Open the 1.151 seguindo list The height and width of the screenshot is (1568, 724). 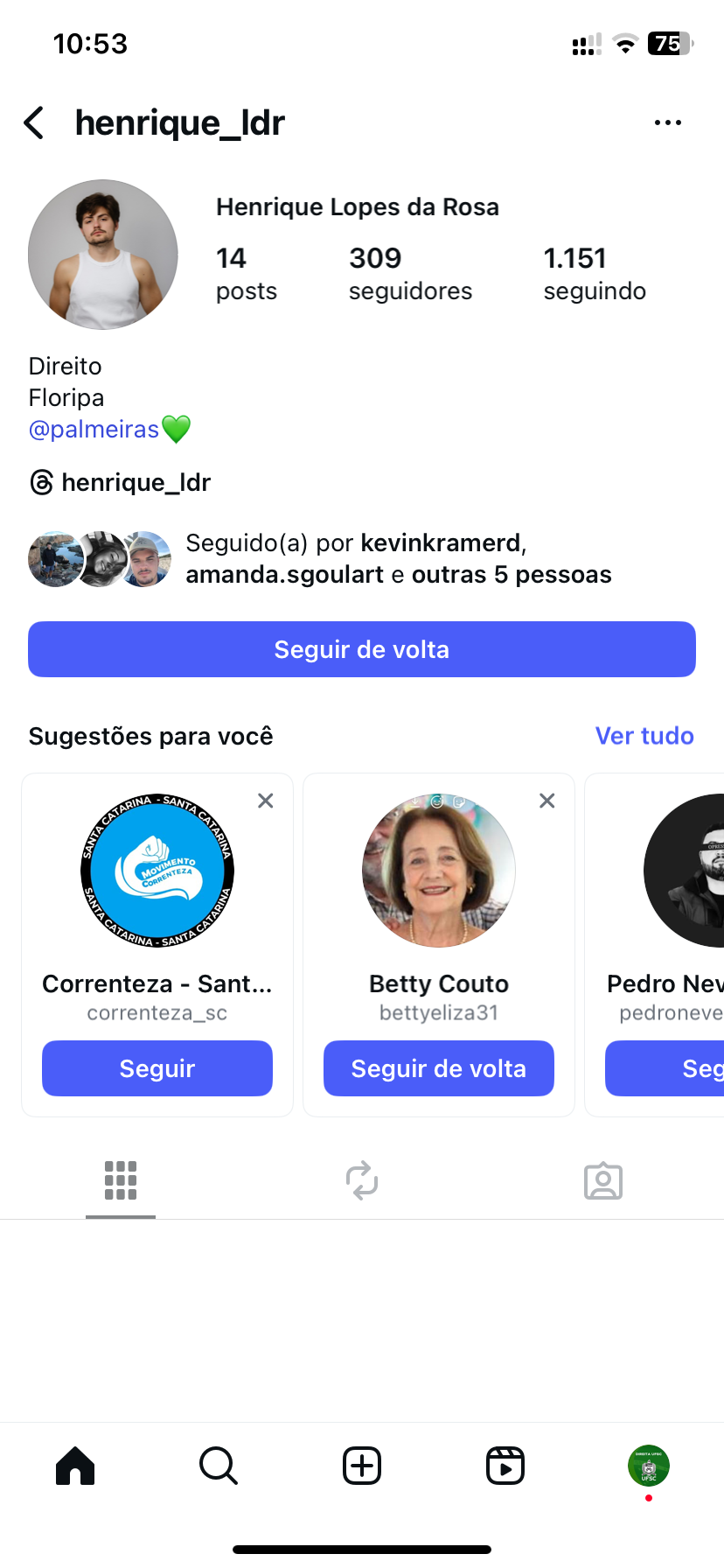[x=594, y=273]
